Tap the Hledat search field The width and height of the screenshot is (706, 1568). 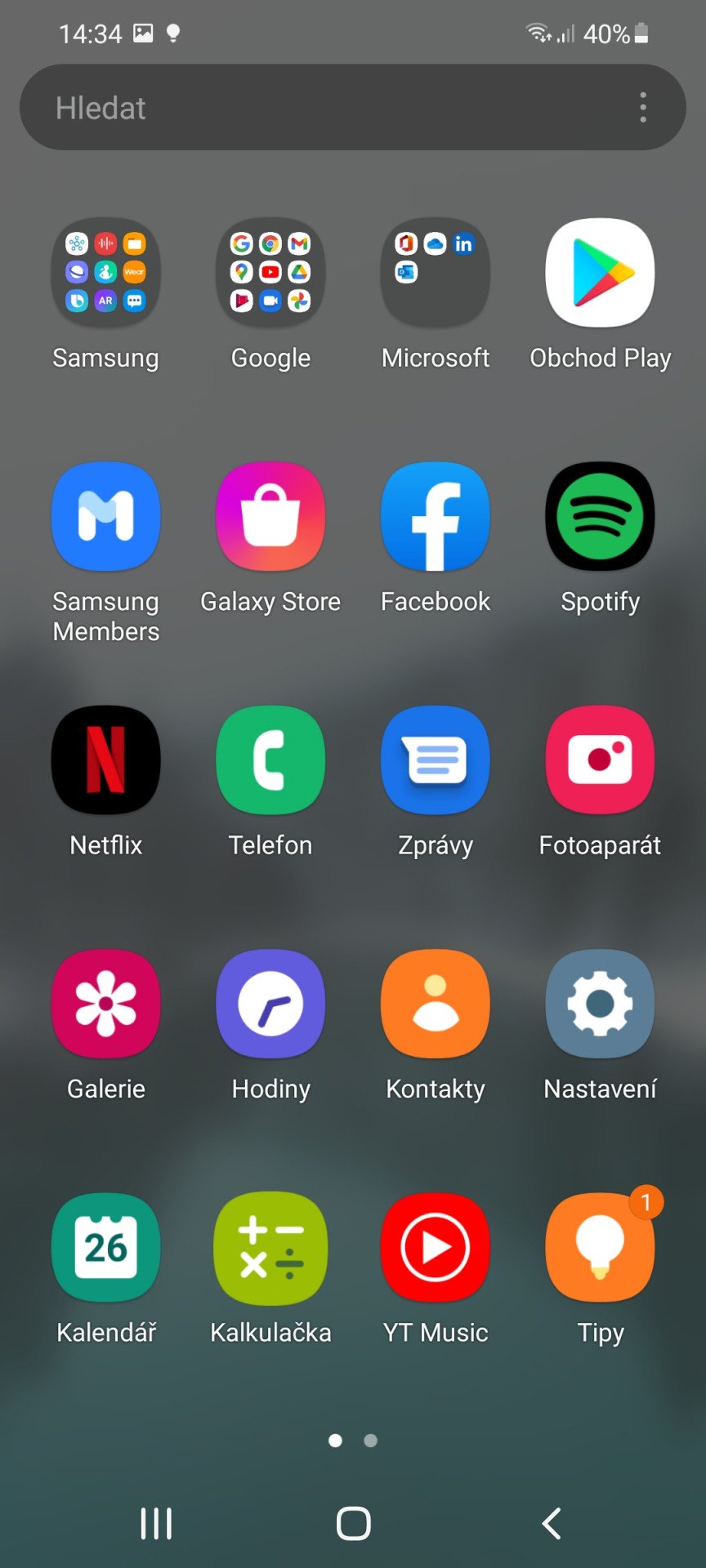(x=352, y=107)
